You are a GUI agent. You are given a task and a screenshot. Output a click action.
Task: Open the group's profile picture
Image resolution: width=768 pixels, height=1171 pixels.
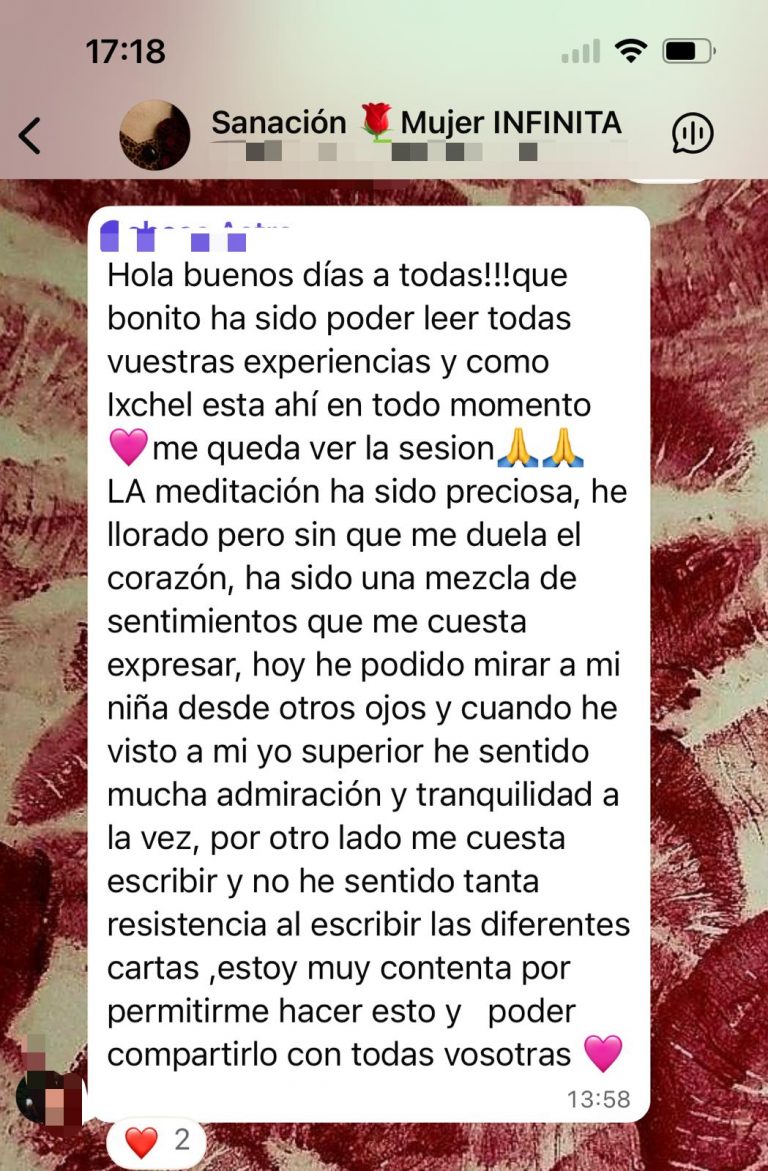point(155,135)
